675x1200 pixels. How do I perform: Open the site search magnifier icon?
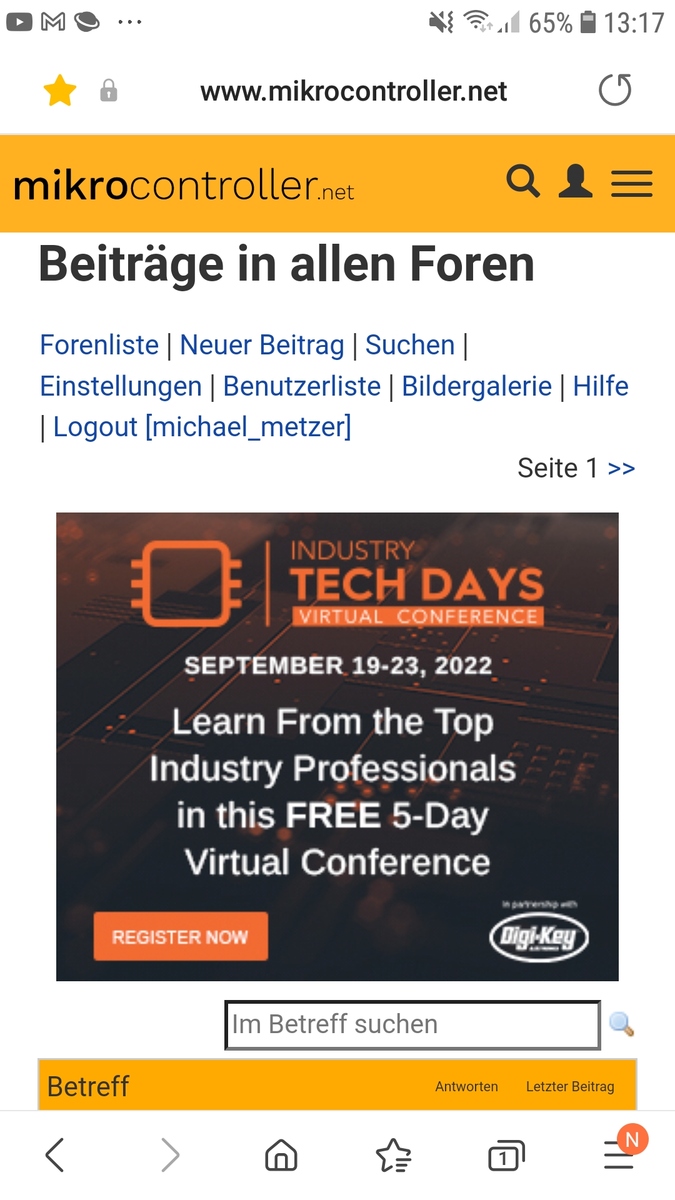(x=523, y=182)
